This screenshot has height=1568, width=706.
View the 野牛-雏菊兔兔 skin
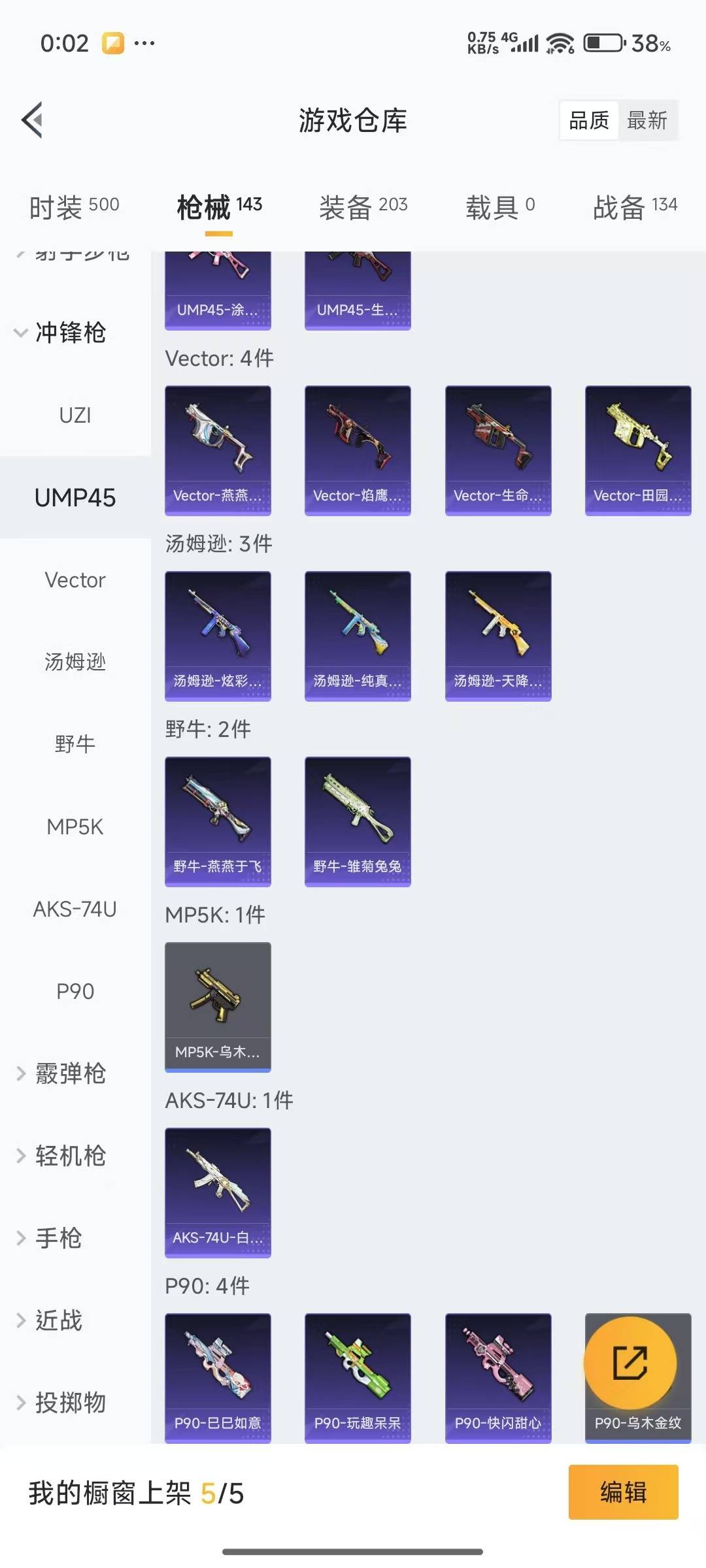(358, 821)
